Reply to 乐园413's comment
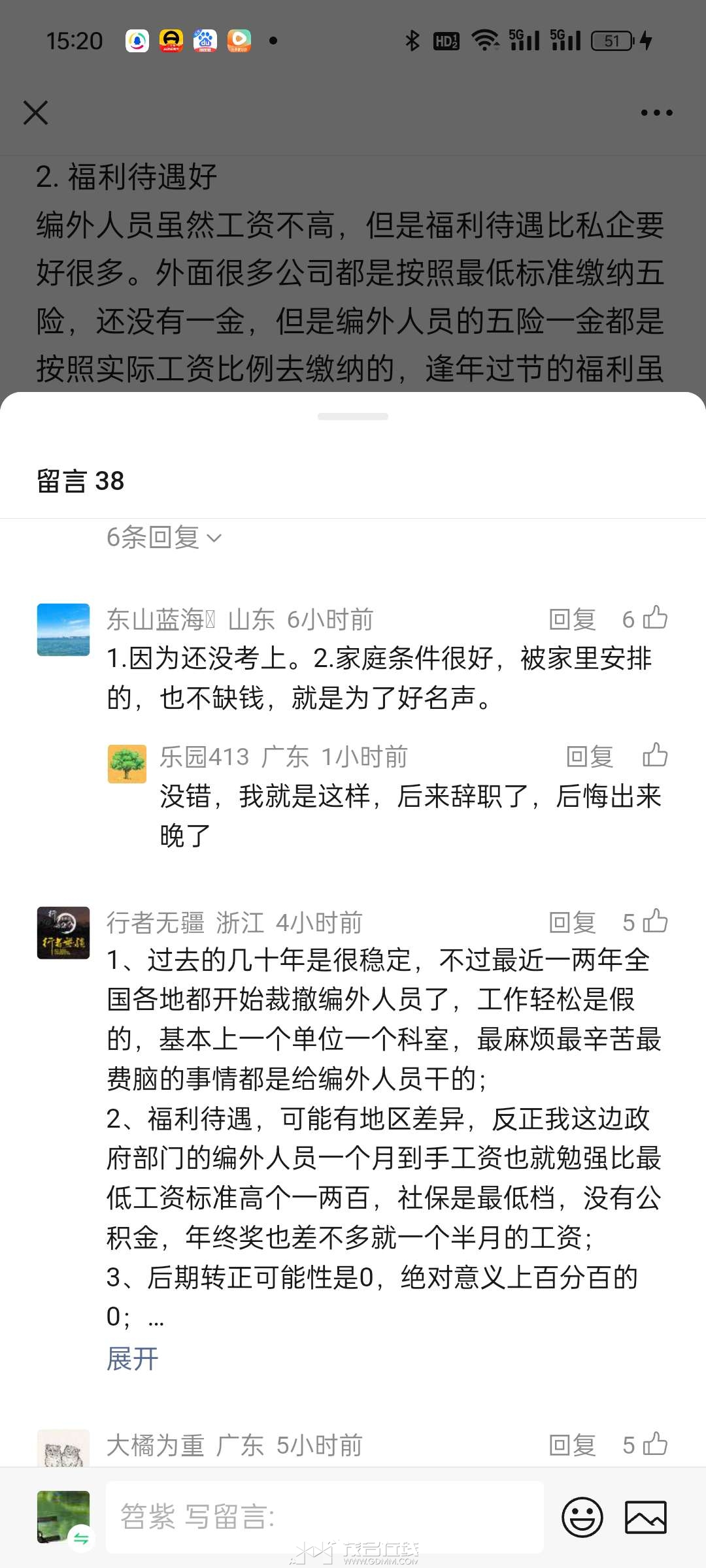Screen dimensions: 706x1568 pos(589,757)
